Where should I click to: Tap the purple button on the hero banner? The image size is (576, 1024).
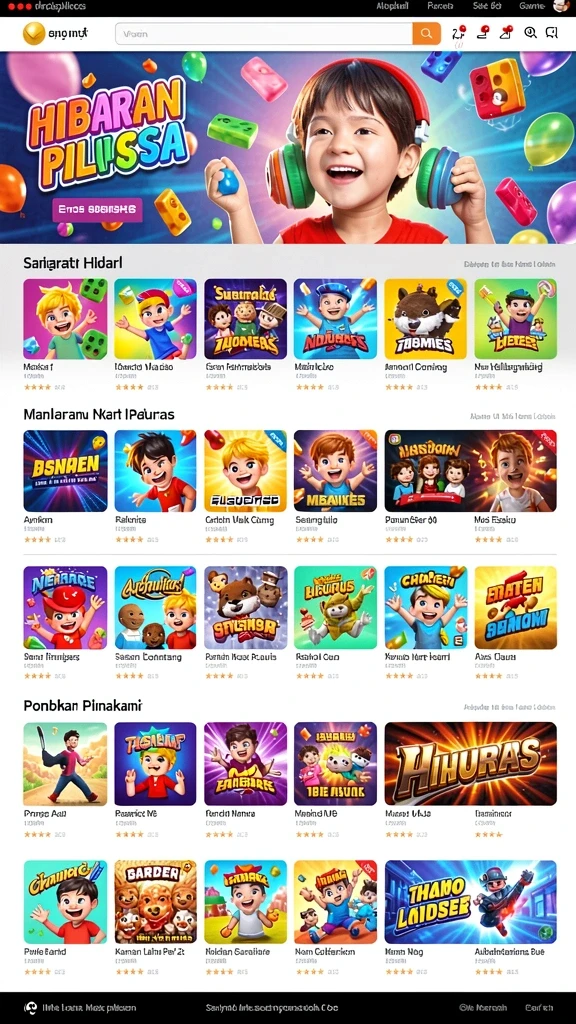97,210
